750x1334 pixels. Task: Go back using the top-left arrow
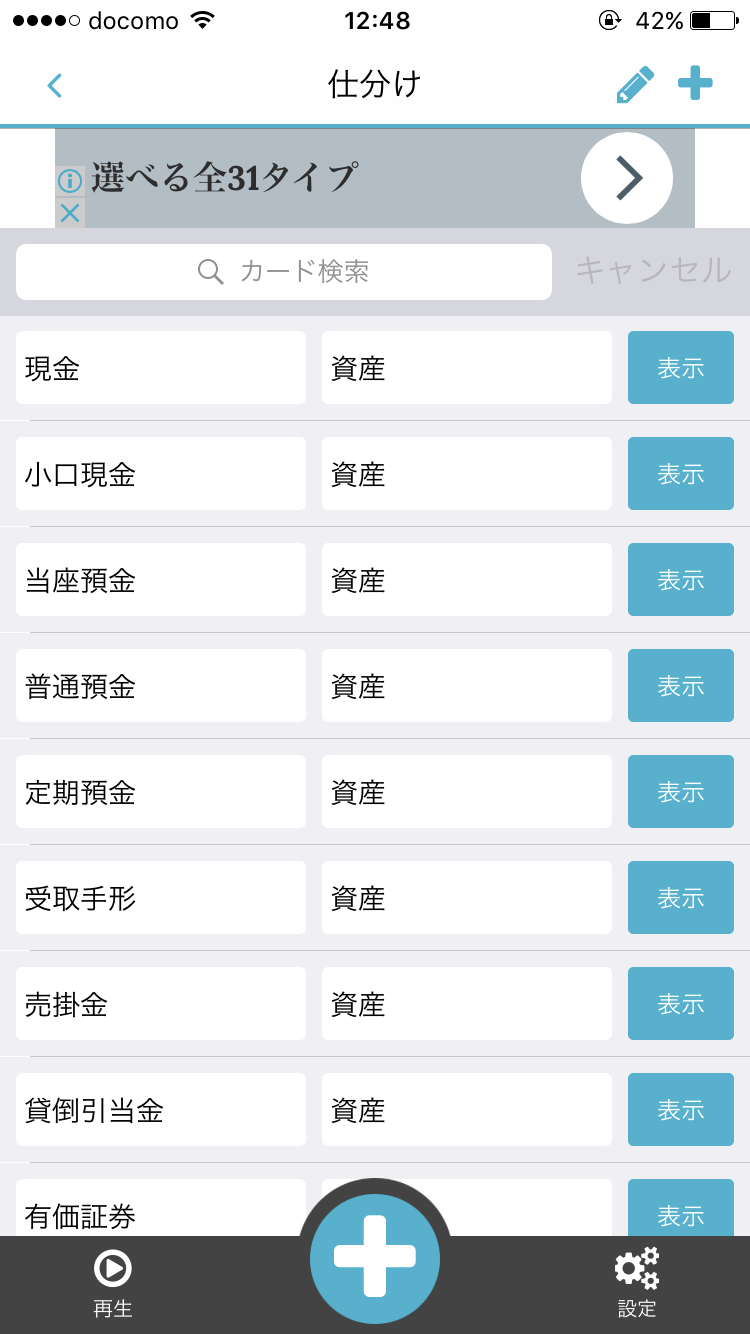click(x=55, y=86)
